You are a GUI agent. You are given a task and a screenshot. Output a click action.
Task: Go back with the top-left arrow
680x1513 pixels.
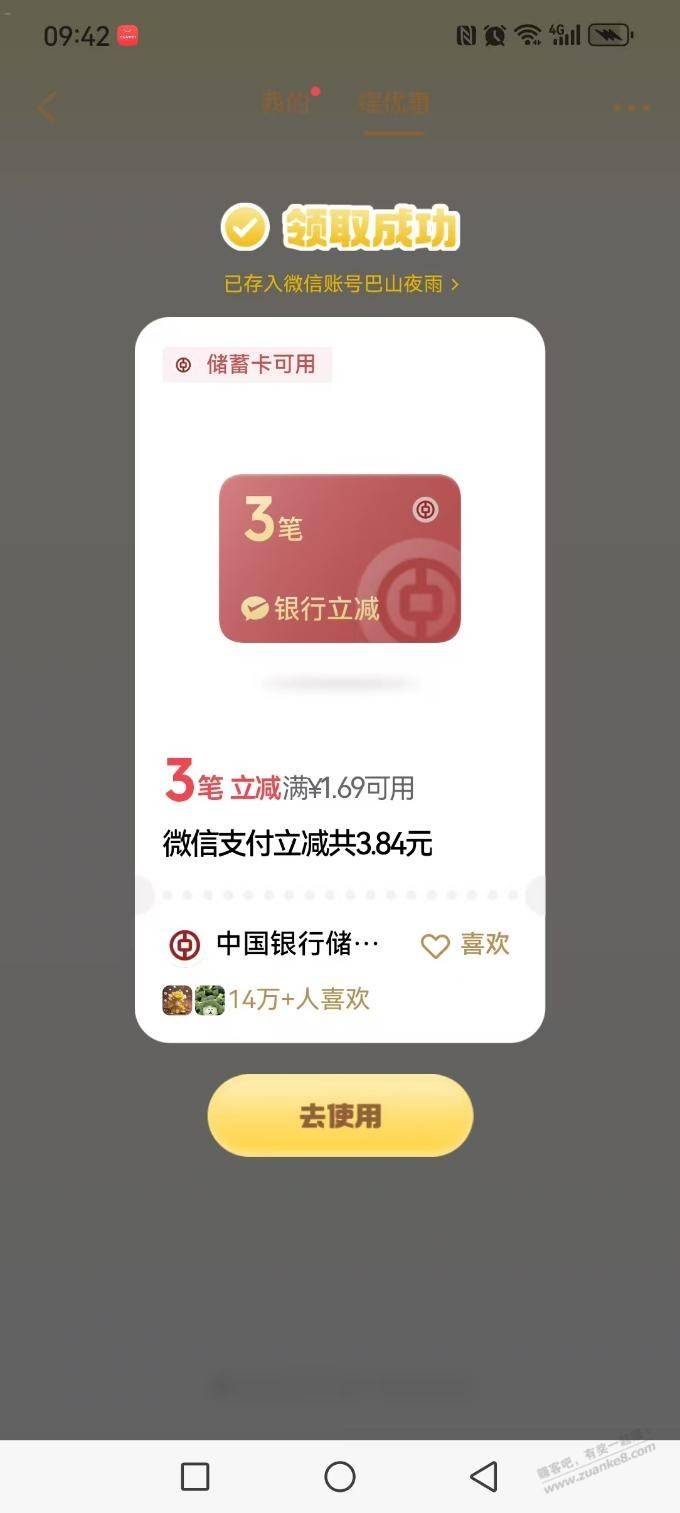coord(47,106)
